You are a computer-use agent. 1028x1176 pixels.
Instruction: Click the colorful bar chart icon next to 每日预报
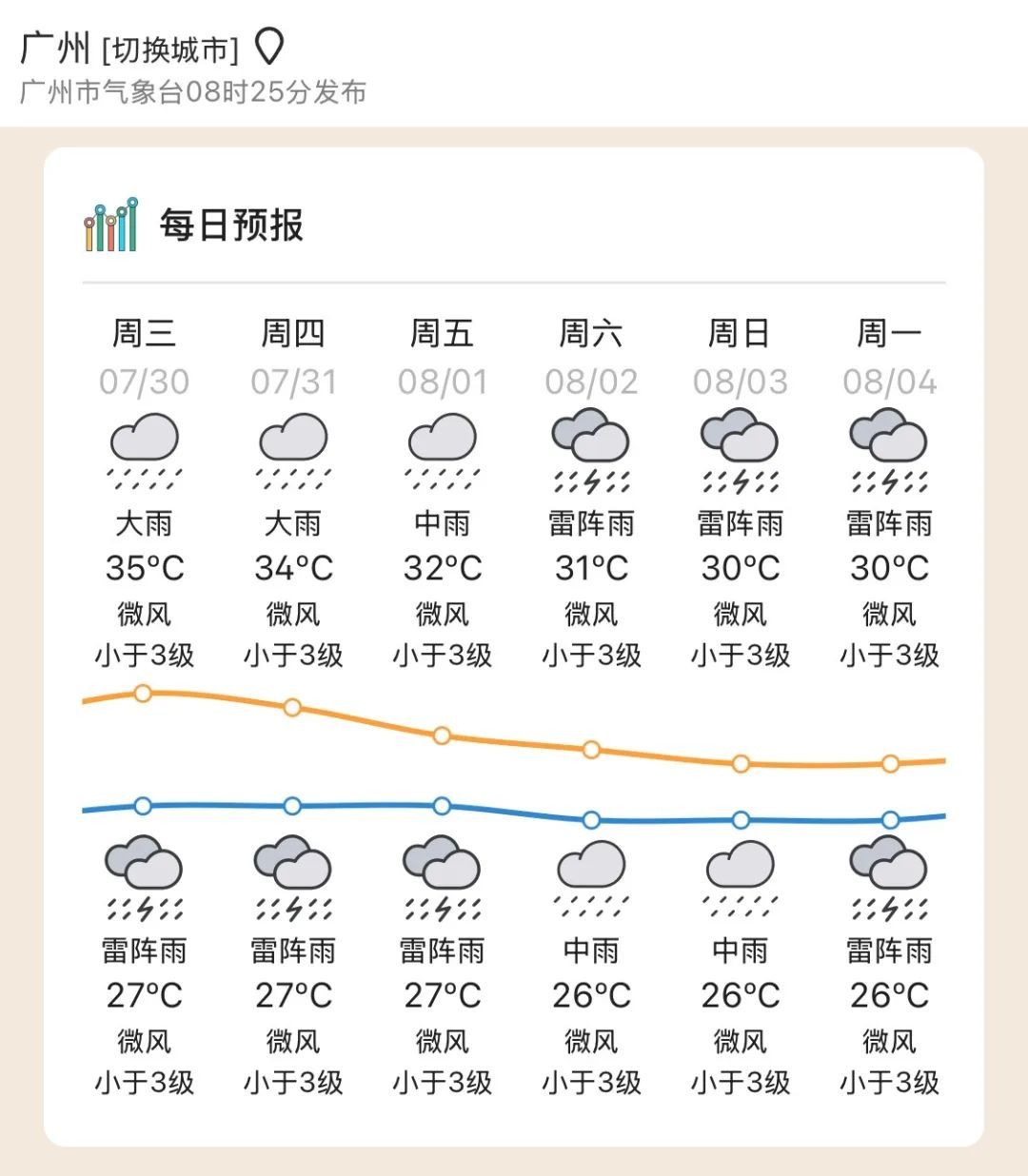[x=111, y=224]
